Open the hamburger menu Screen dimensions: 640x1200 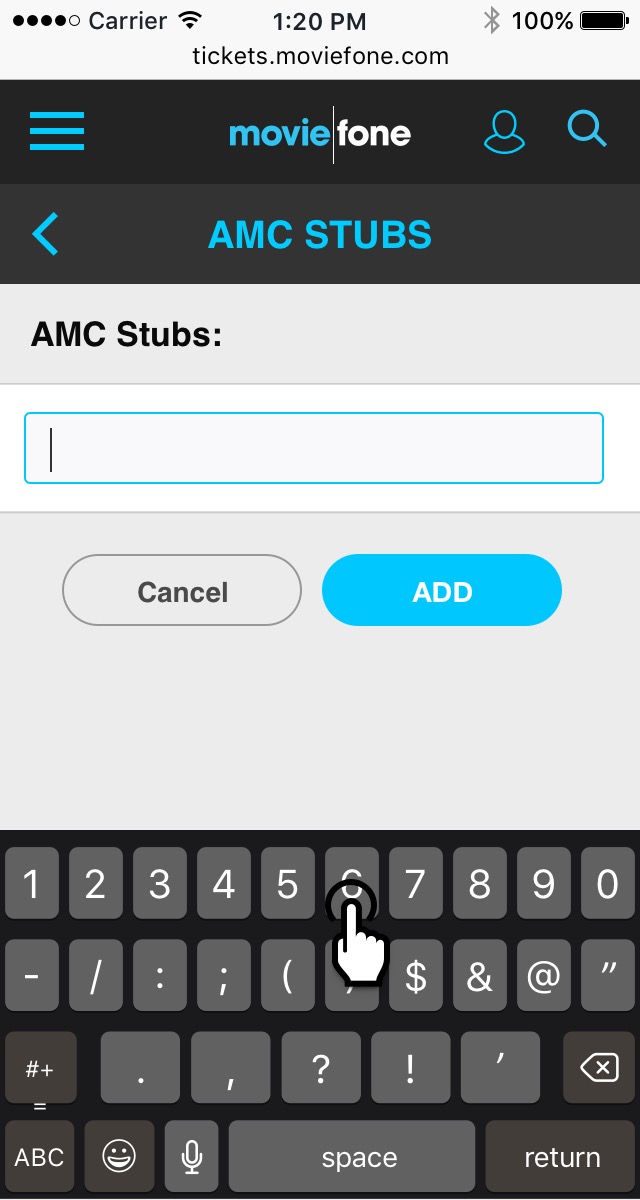[x=56, y=131]
